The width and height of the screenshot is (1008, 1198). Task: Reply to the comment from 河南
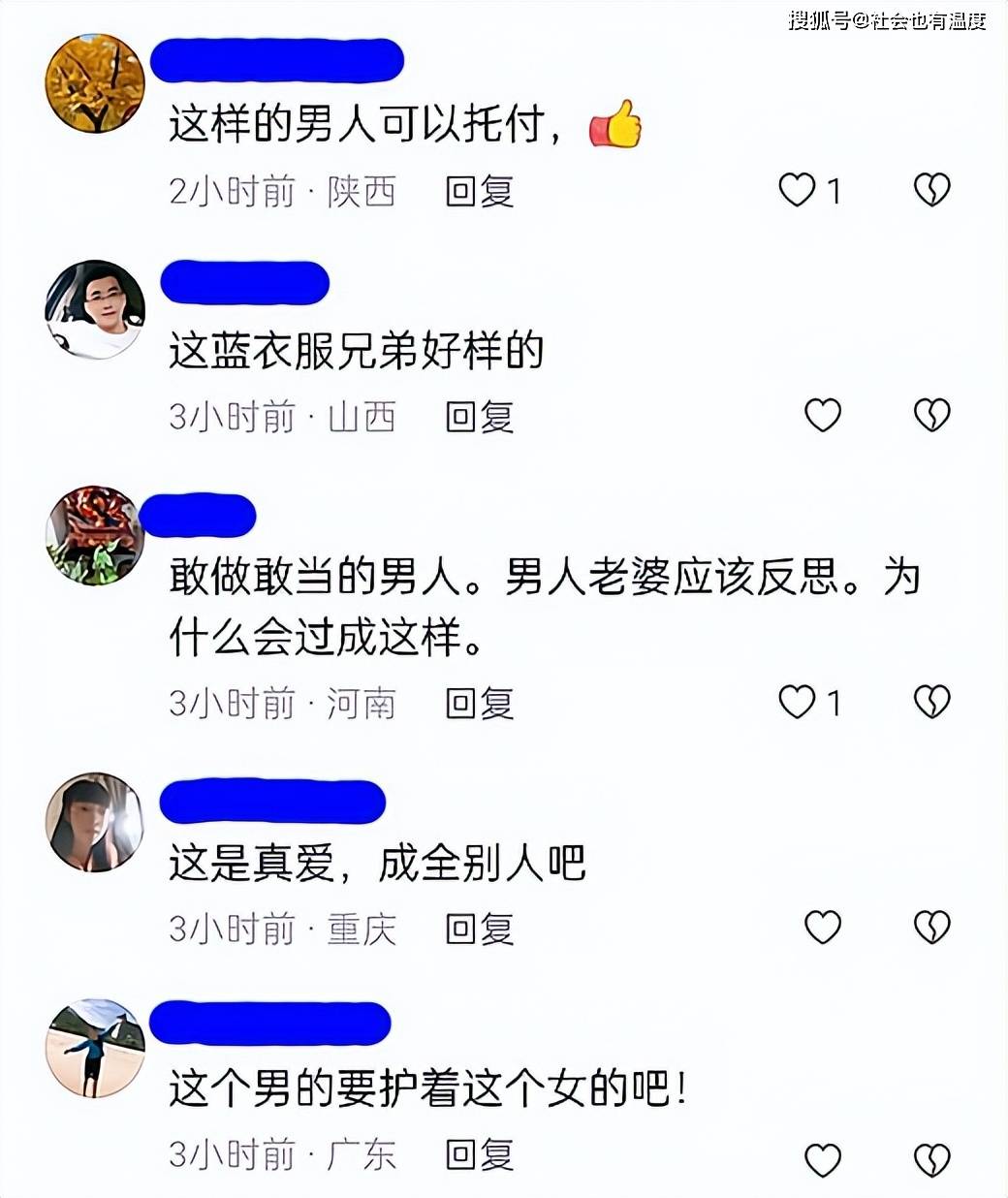tap(479, 703)
